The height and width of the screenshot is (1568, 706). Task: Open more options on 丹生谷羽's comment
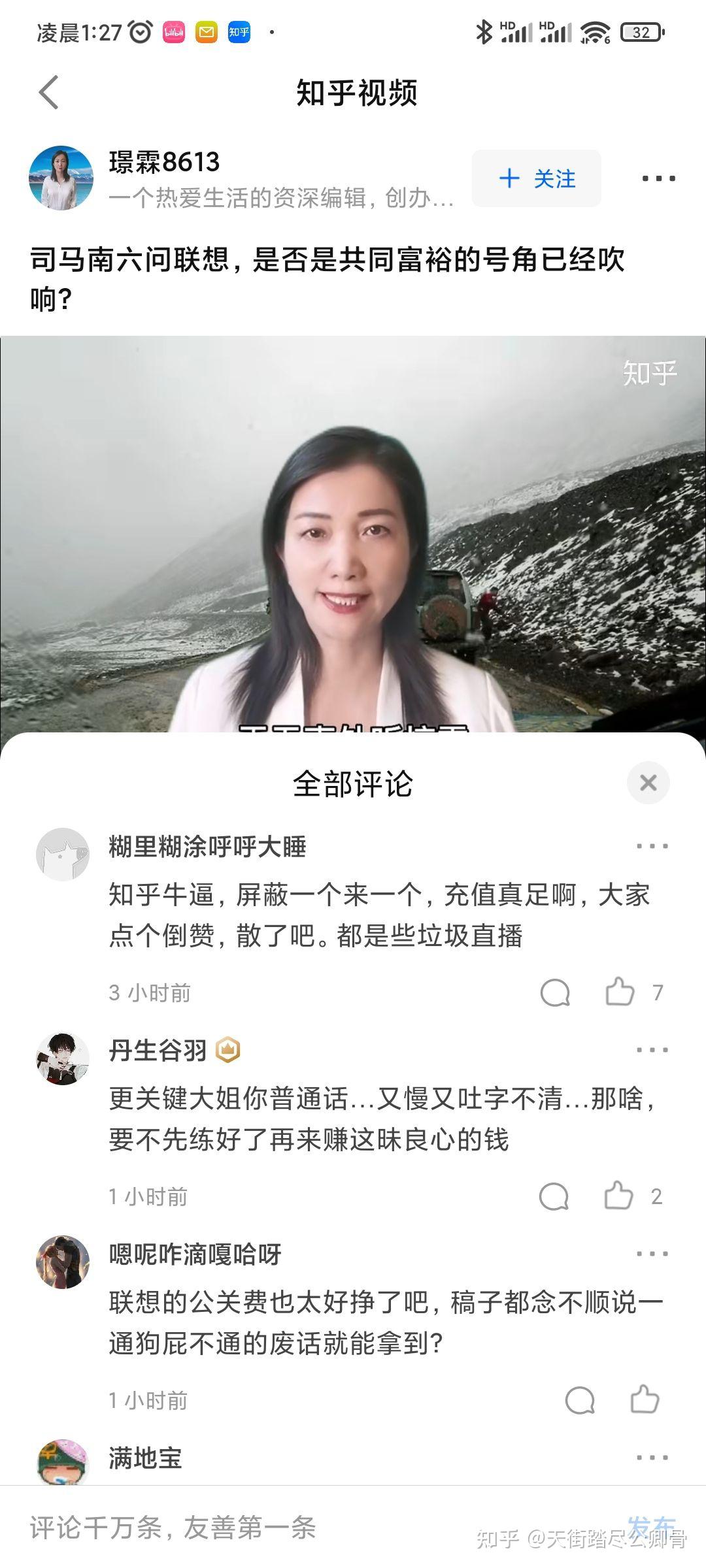point(652,1050)
